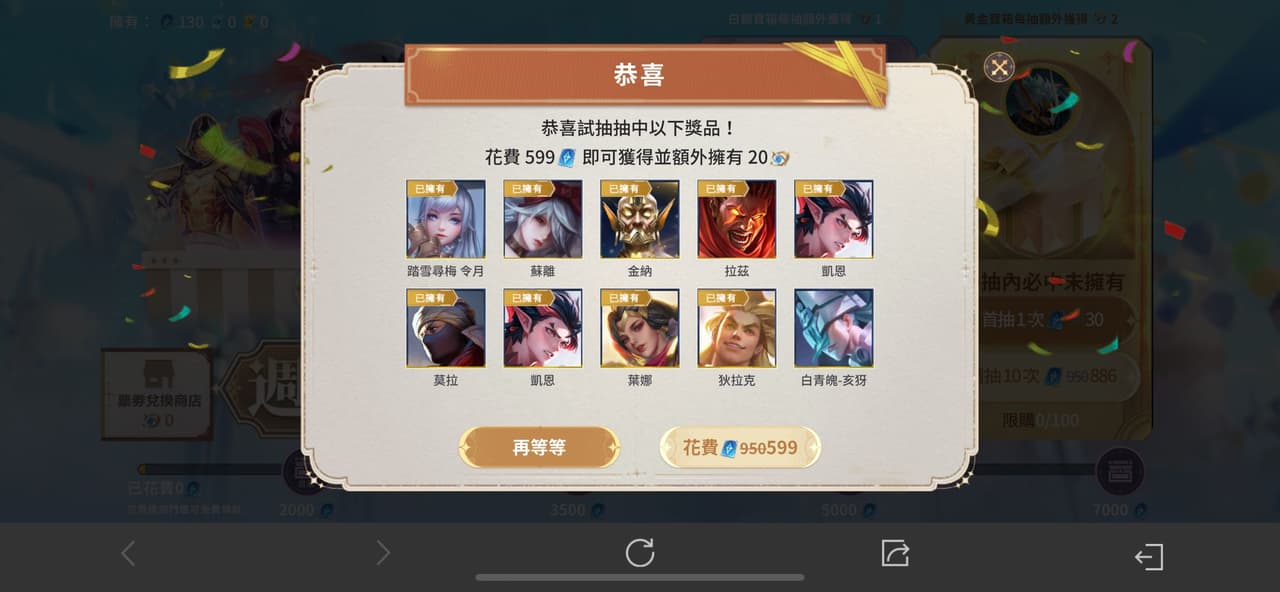Go back to the previous page

point(128,553)
